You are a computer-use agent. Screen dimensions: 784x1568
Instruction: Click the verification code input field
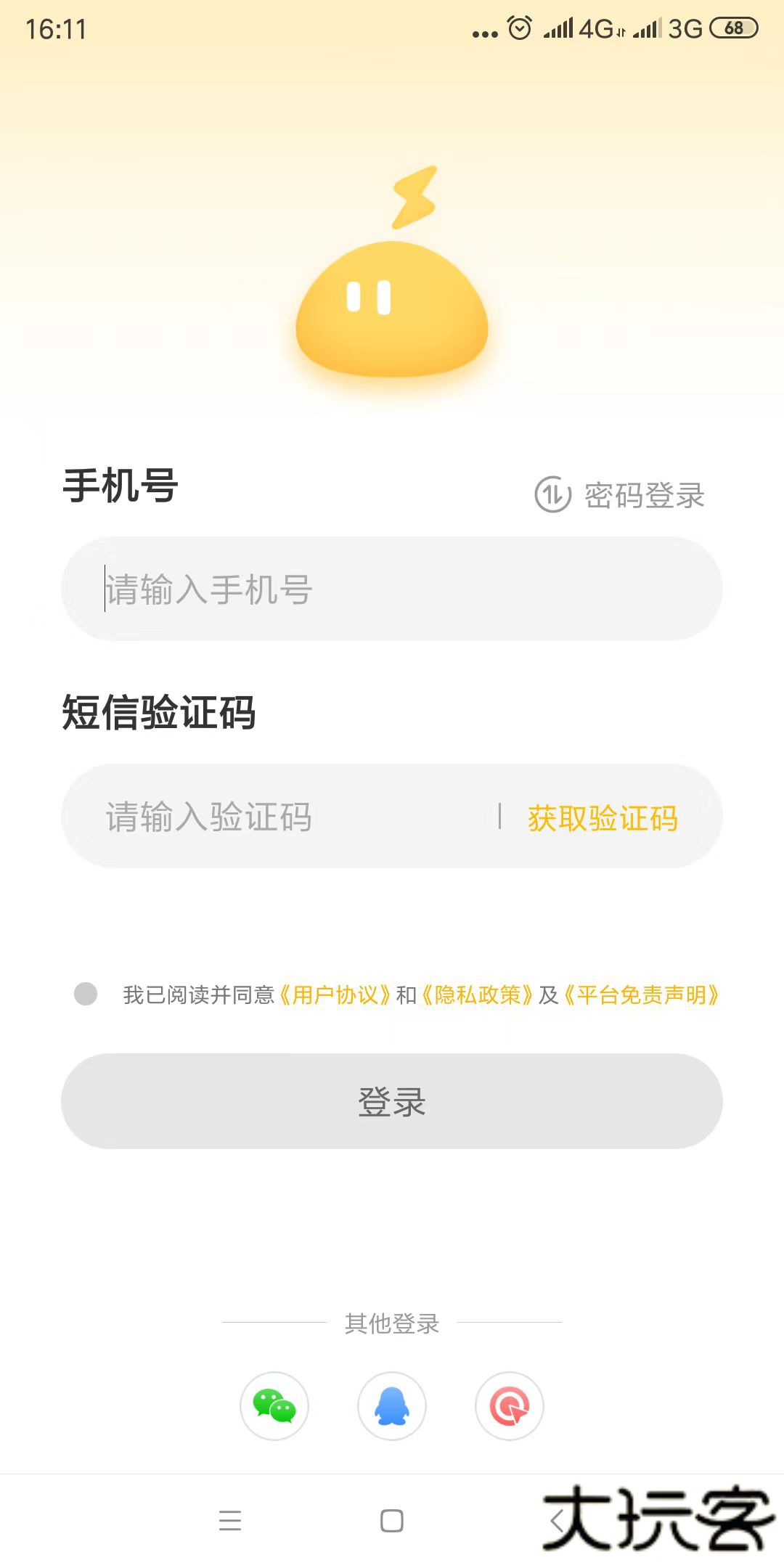coord(276,817)
